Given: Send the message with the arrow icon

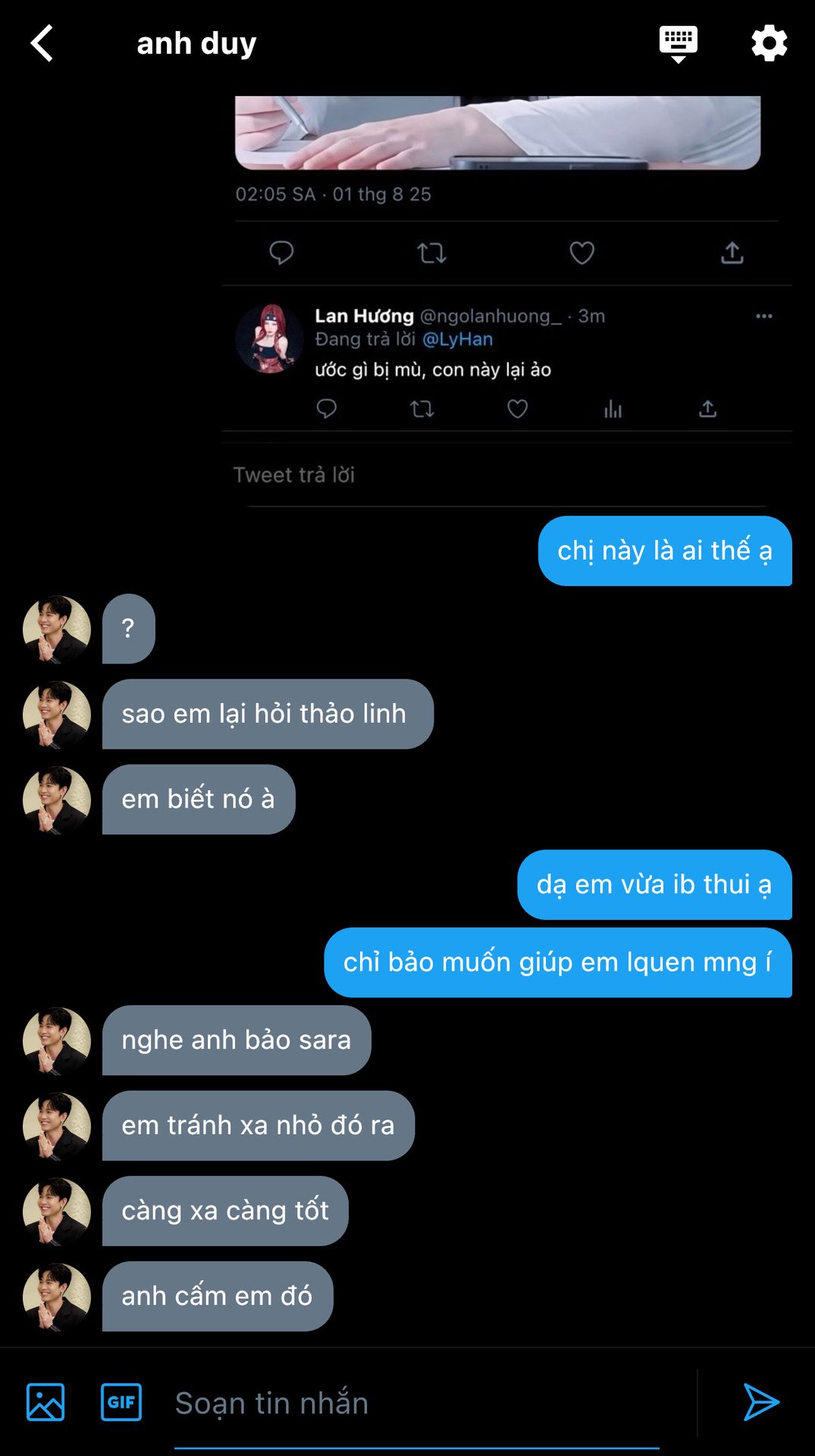Looking at the screenshot, I should click(x=761, y=1401).
